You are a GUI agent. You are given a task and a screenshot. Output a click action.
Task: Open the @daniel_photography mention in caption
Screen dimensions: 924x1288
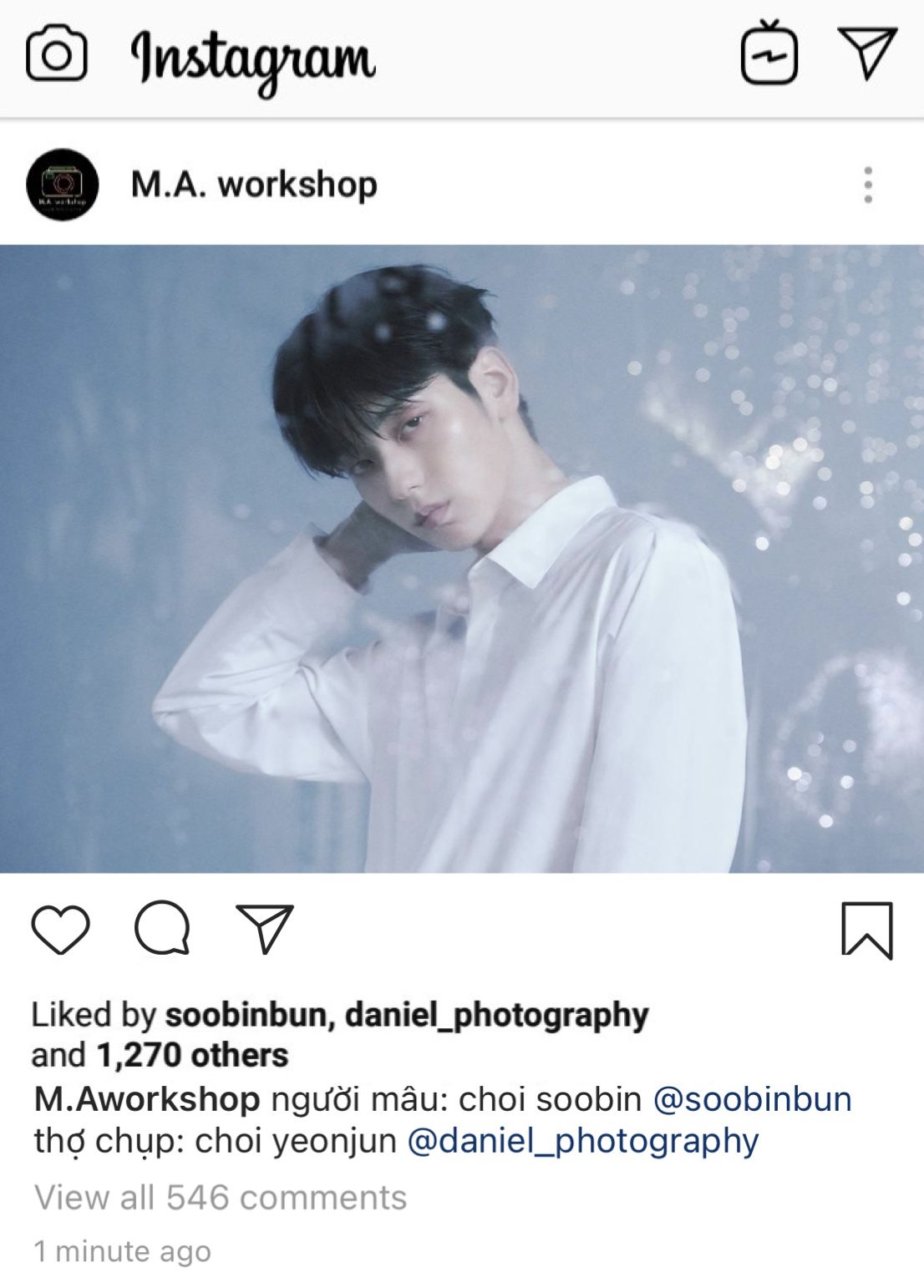(582, 1141)
